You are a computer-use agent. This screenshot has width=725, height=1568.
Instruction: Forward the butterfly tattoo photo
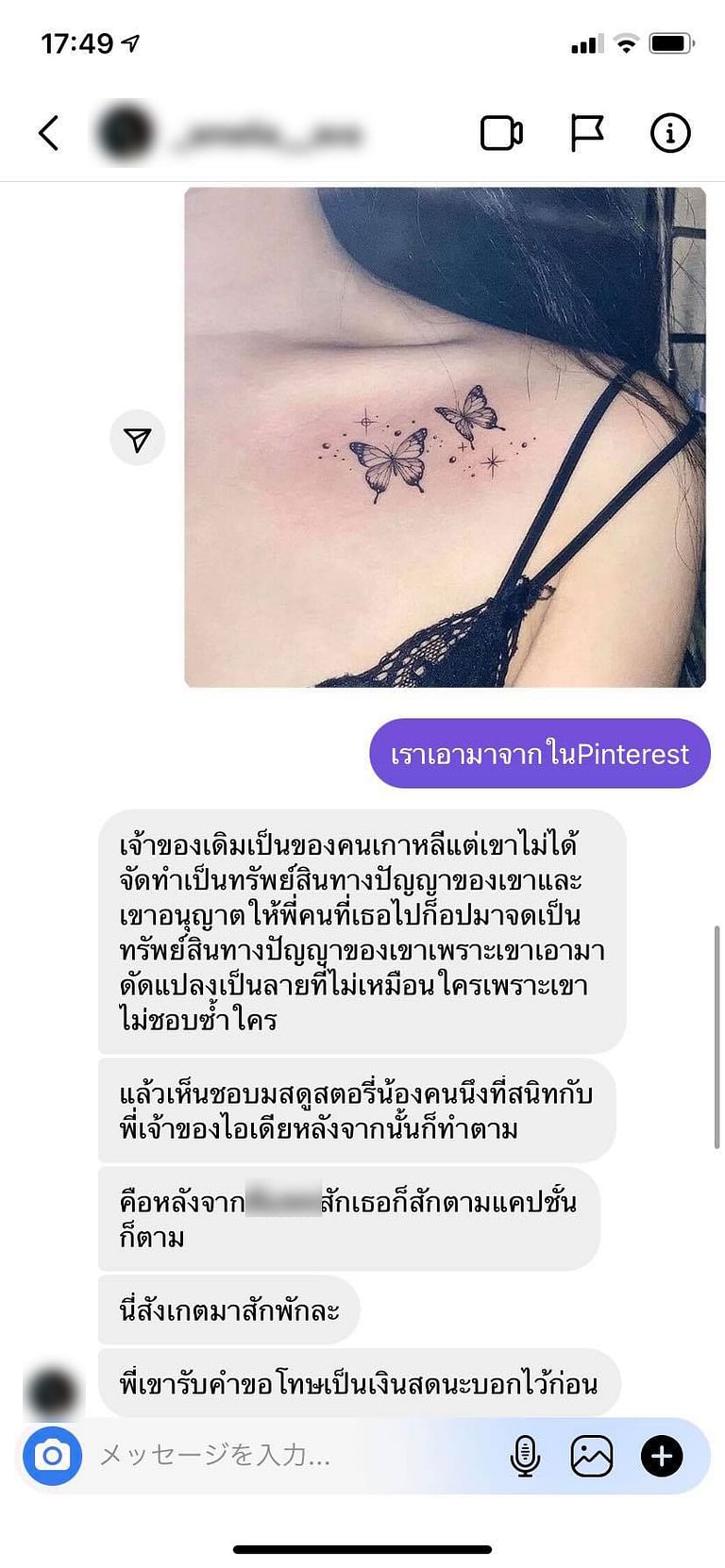pyautogui.click(x=138, y=439)
